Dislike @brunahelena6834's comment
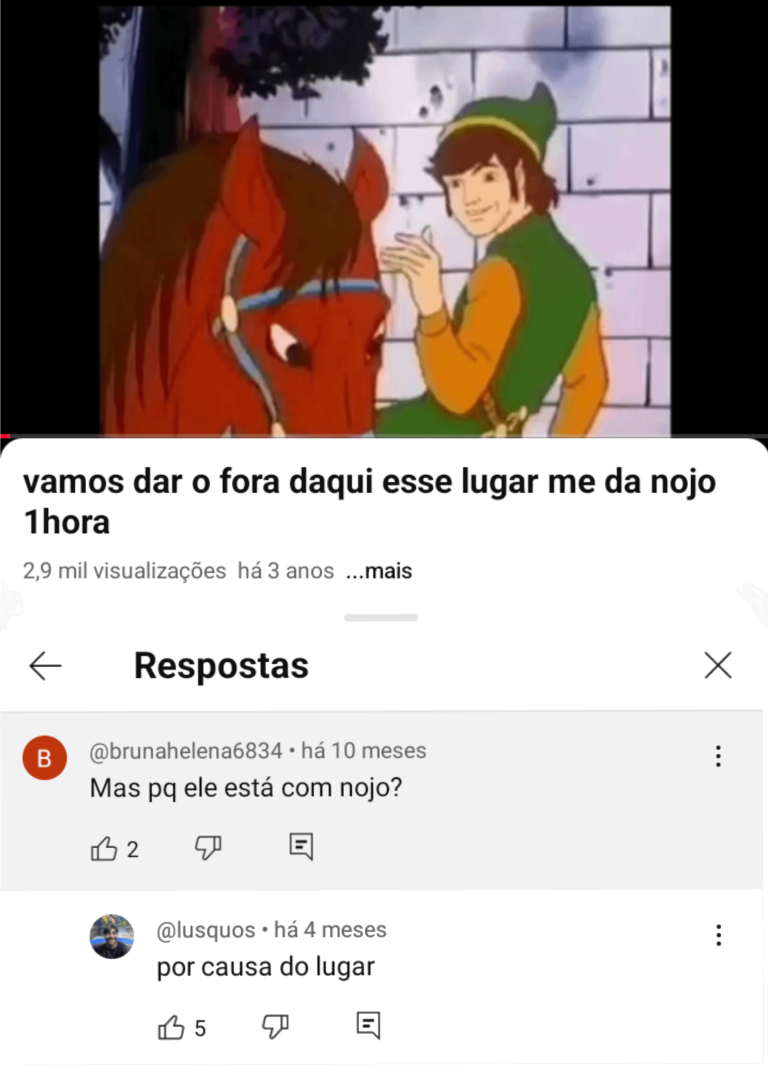This screenshot has width=768, height=1086. [207, 849]
